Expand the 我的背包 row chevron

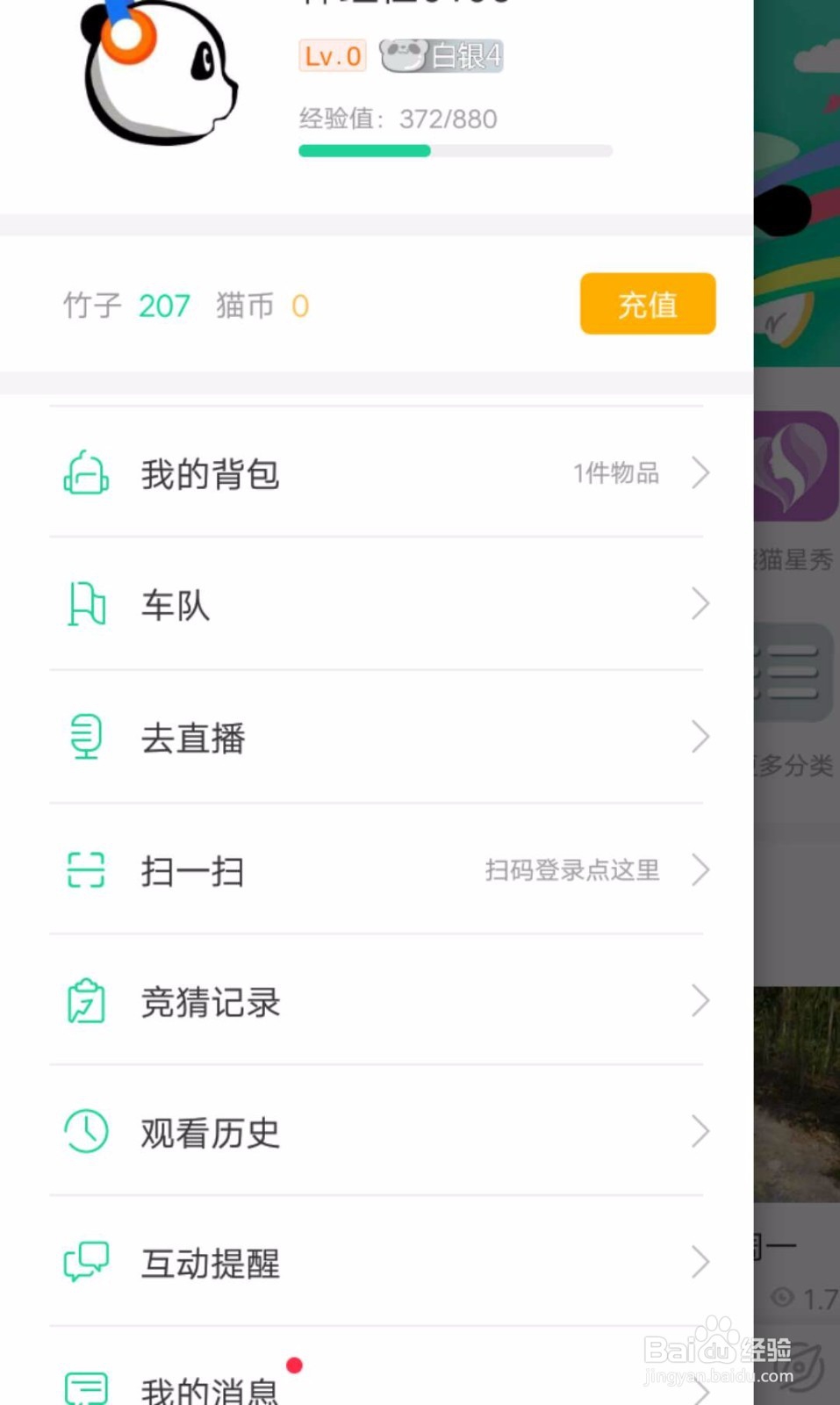pyautogui.click(x=700, y=474)
